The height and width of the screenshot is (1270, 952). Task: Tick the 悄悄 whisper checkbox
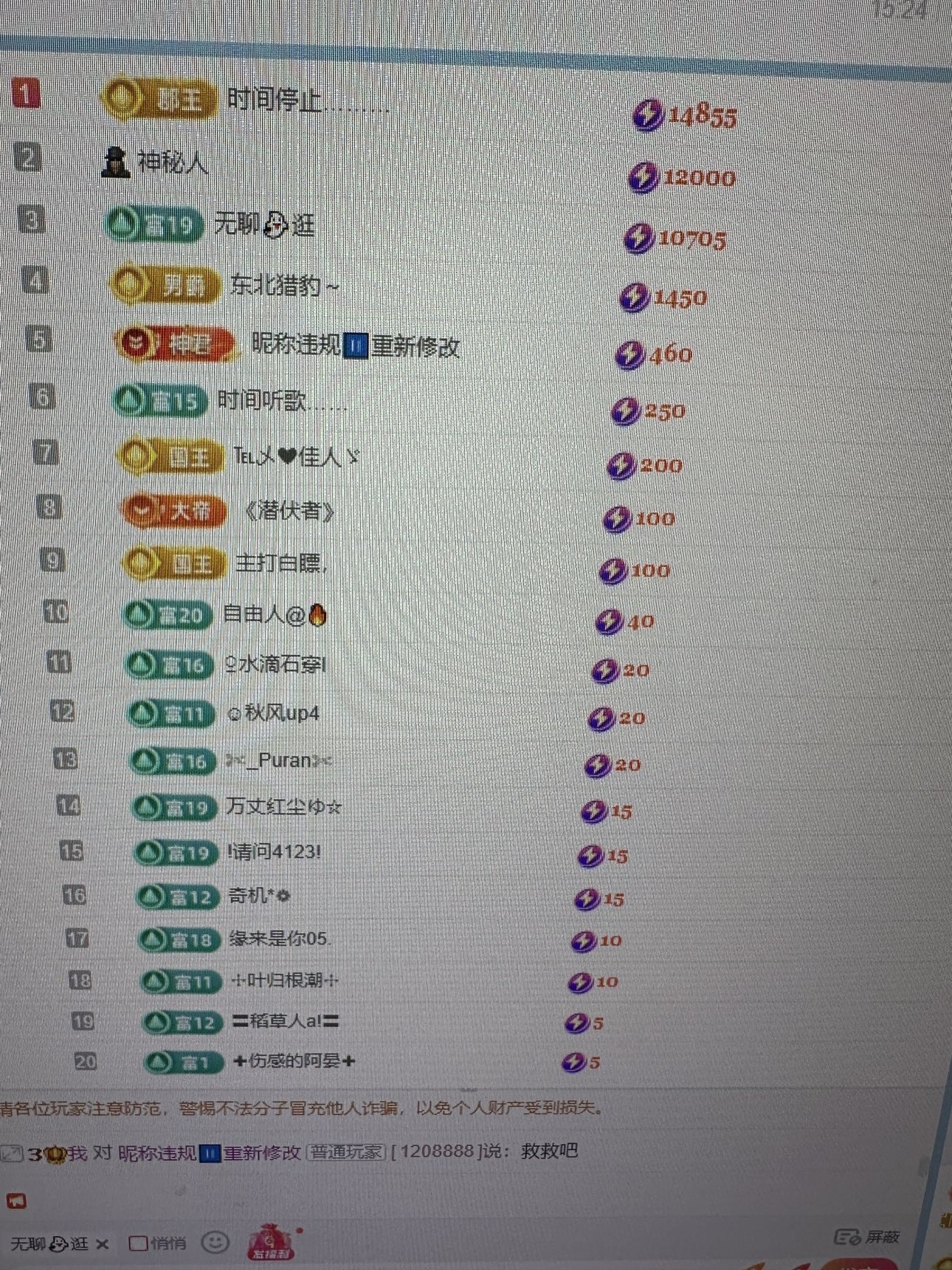point(137,1243)
